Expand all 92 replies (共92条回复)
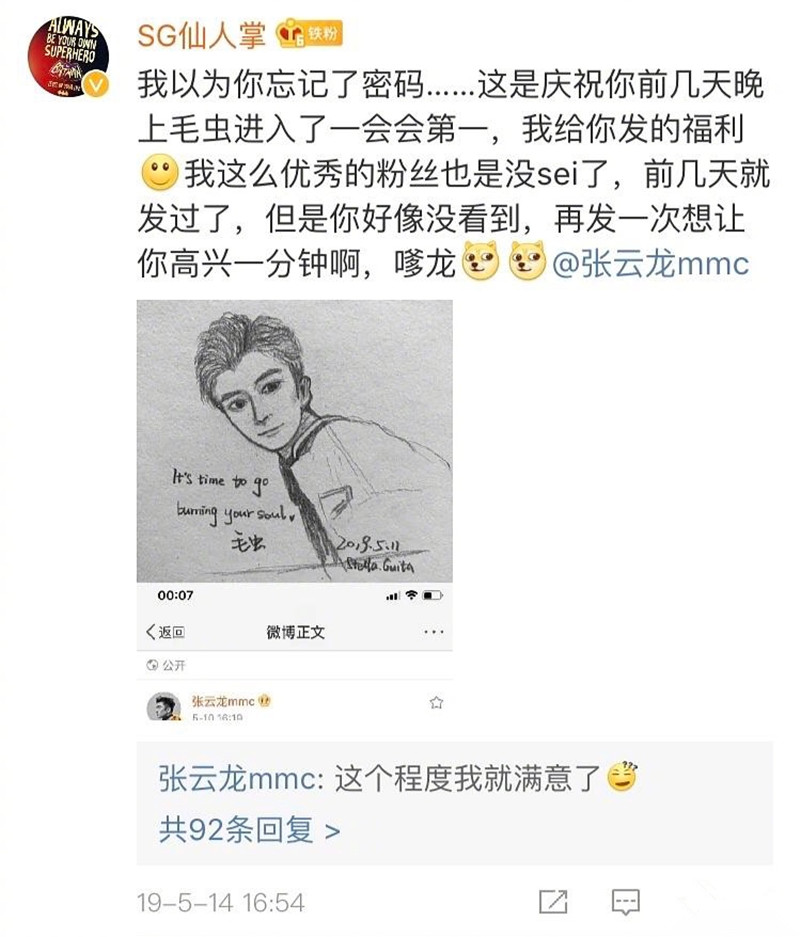This screenshot has height=937, width=800. point(249,829)
